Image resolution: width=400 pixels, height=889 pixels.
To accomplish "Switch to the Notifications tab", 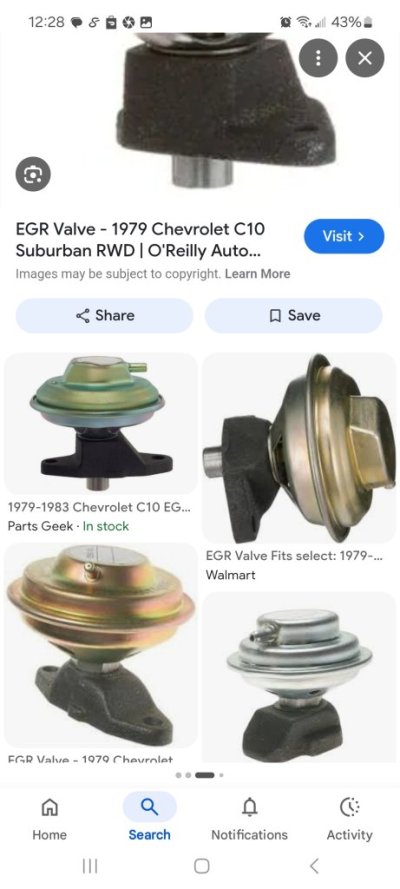I will (x=249, y=818).
